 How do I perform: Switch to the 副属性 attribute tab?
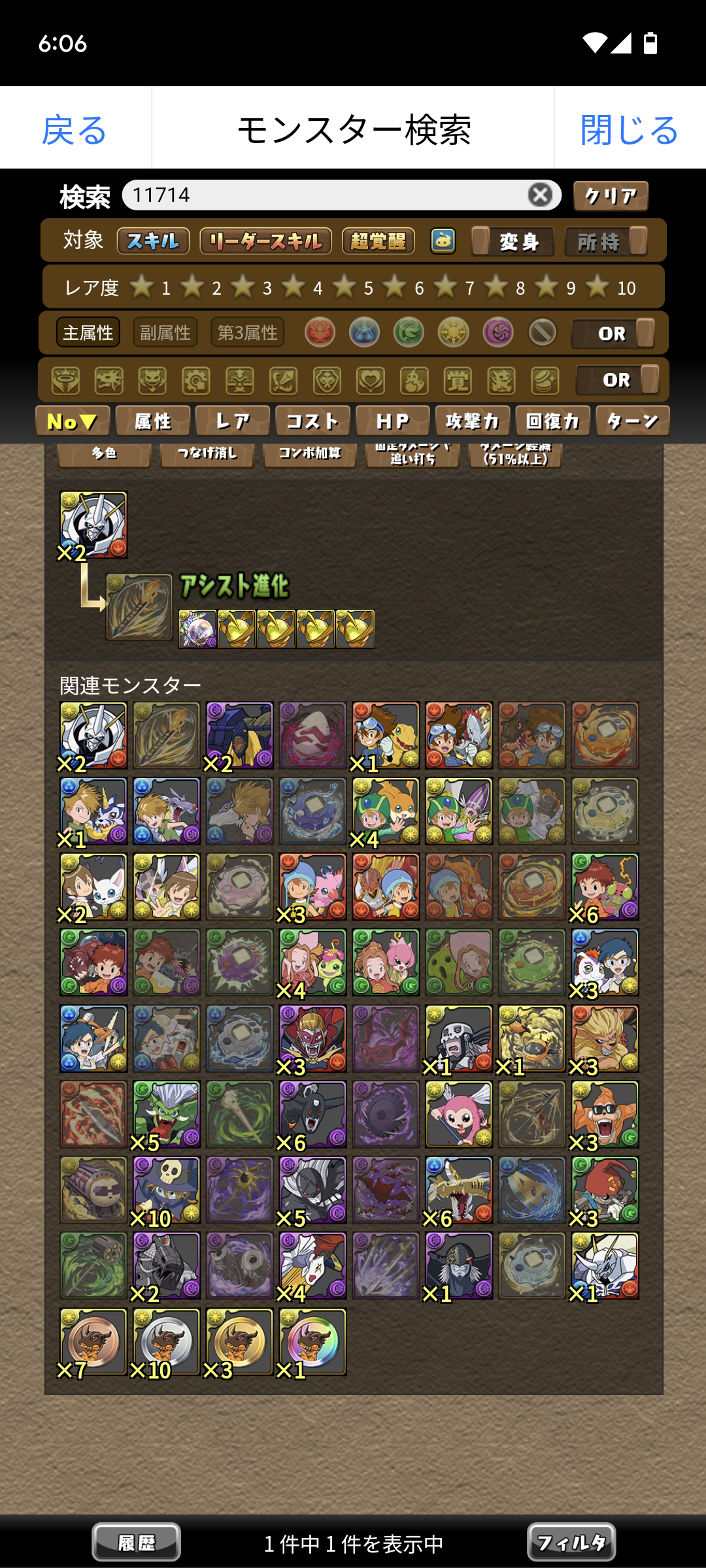tap(165, 333)
